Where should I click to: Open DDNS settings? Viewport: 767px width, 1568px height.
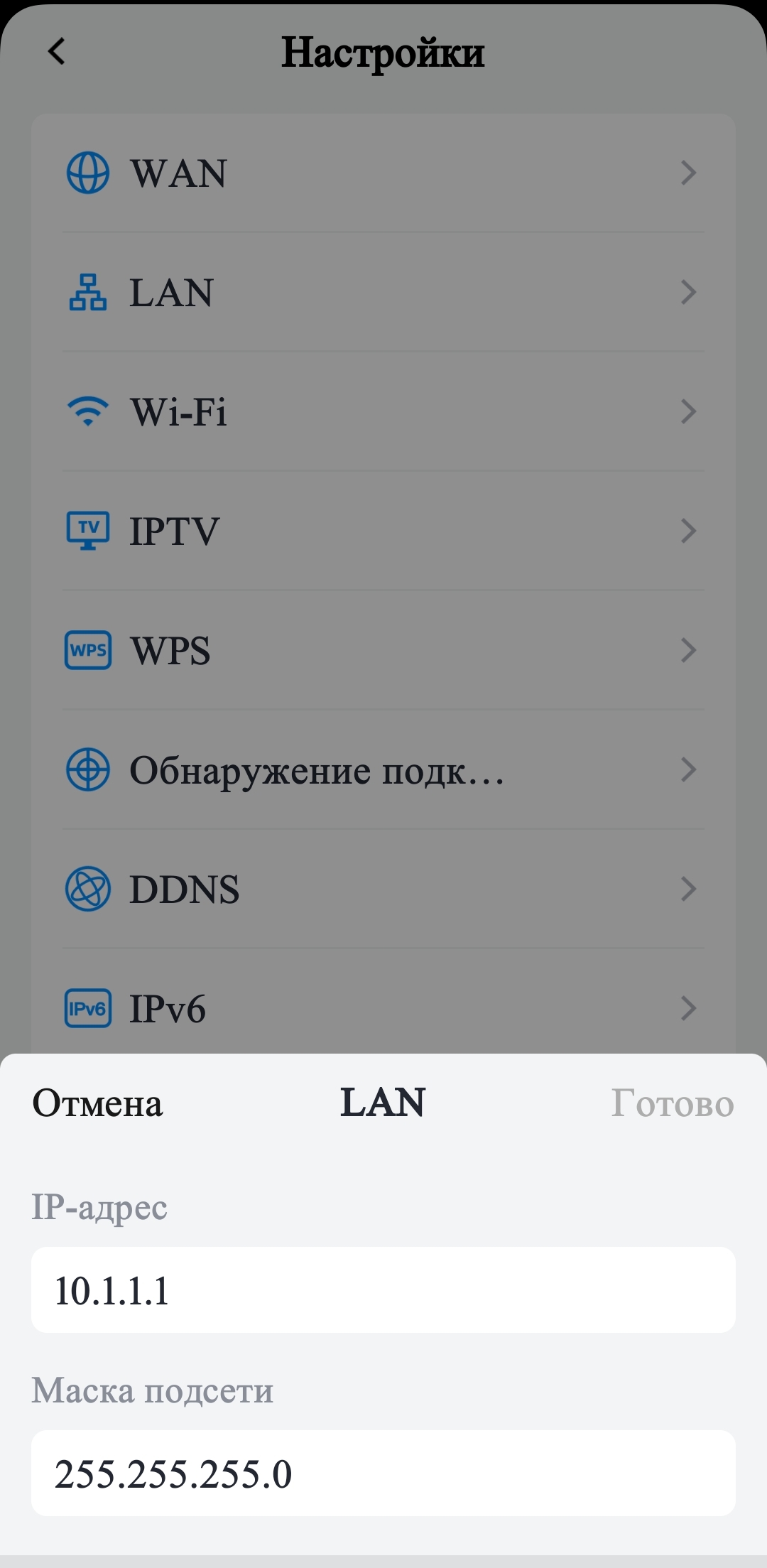coord(383,889)
